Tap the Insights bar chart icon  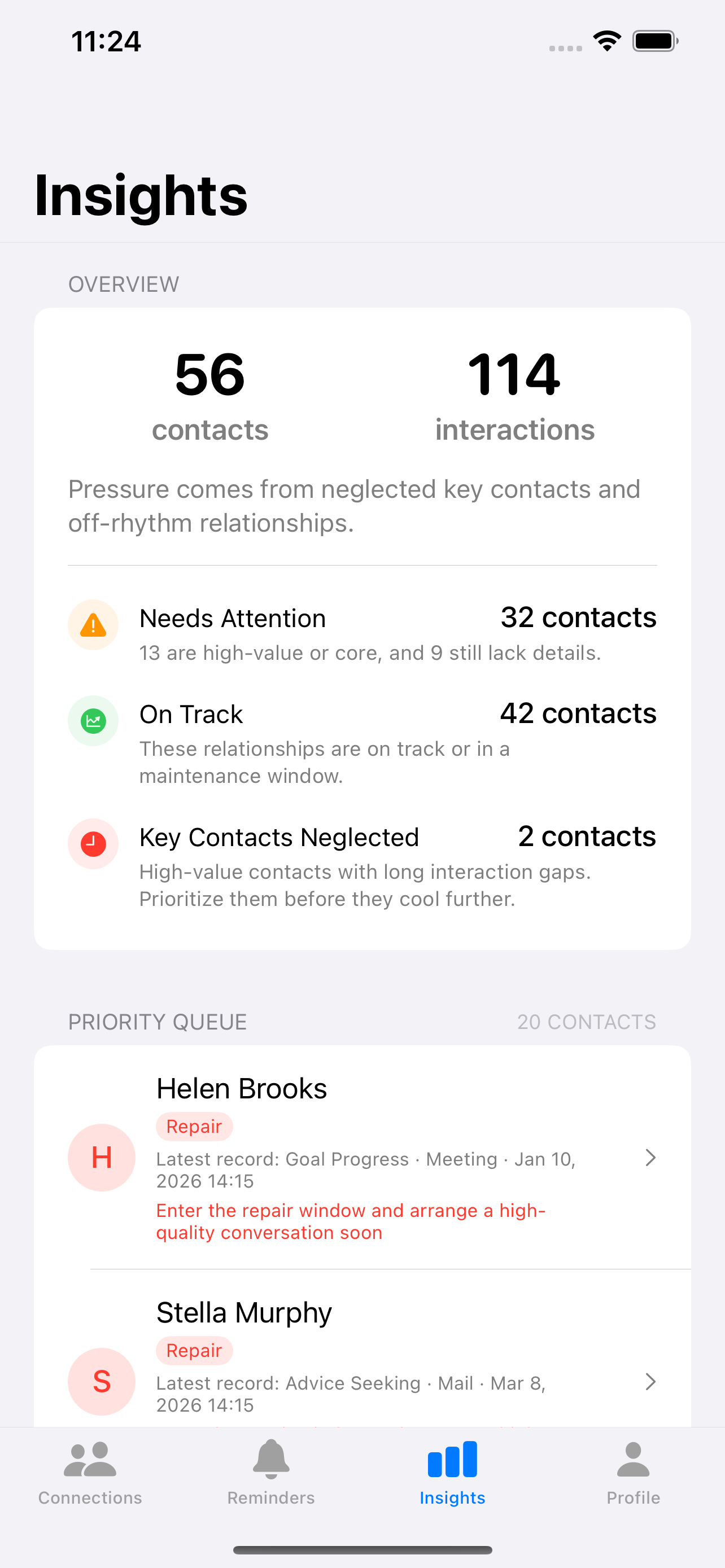pyautogui.click(x=452, y=1460)
